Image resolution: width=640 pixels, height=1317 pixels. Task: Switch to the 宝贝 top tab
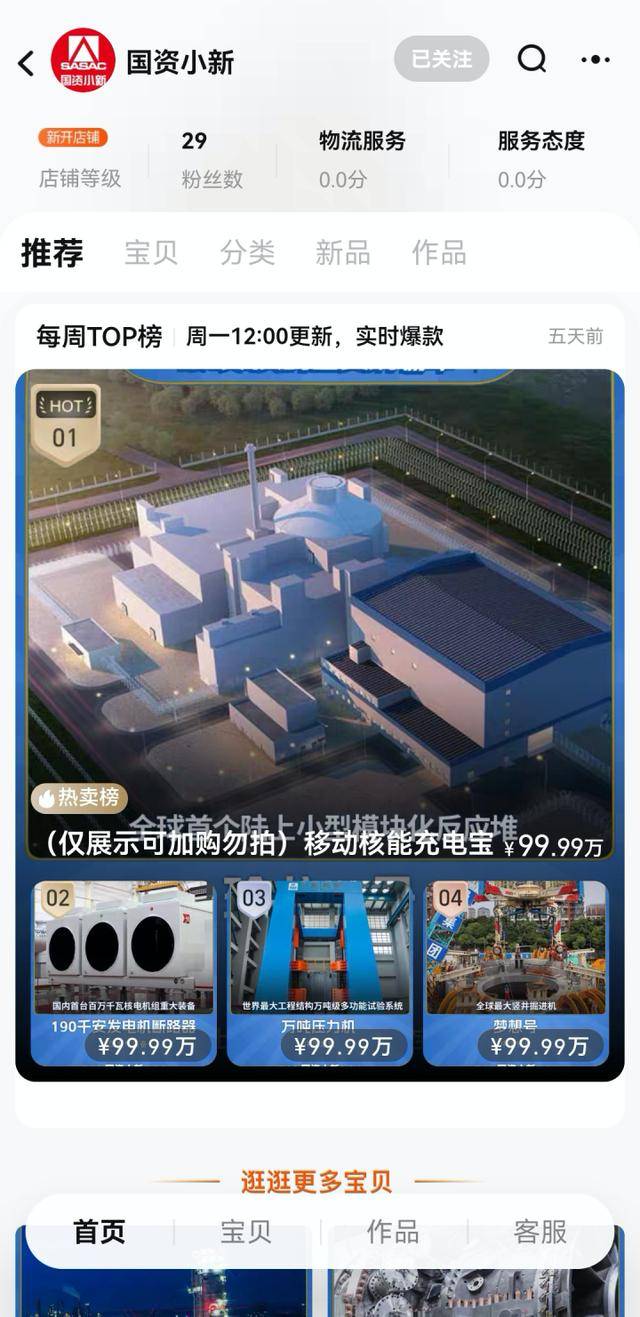click(x=151, y=252)
